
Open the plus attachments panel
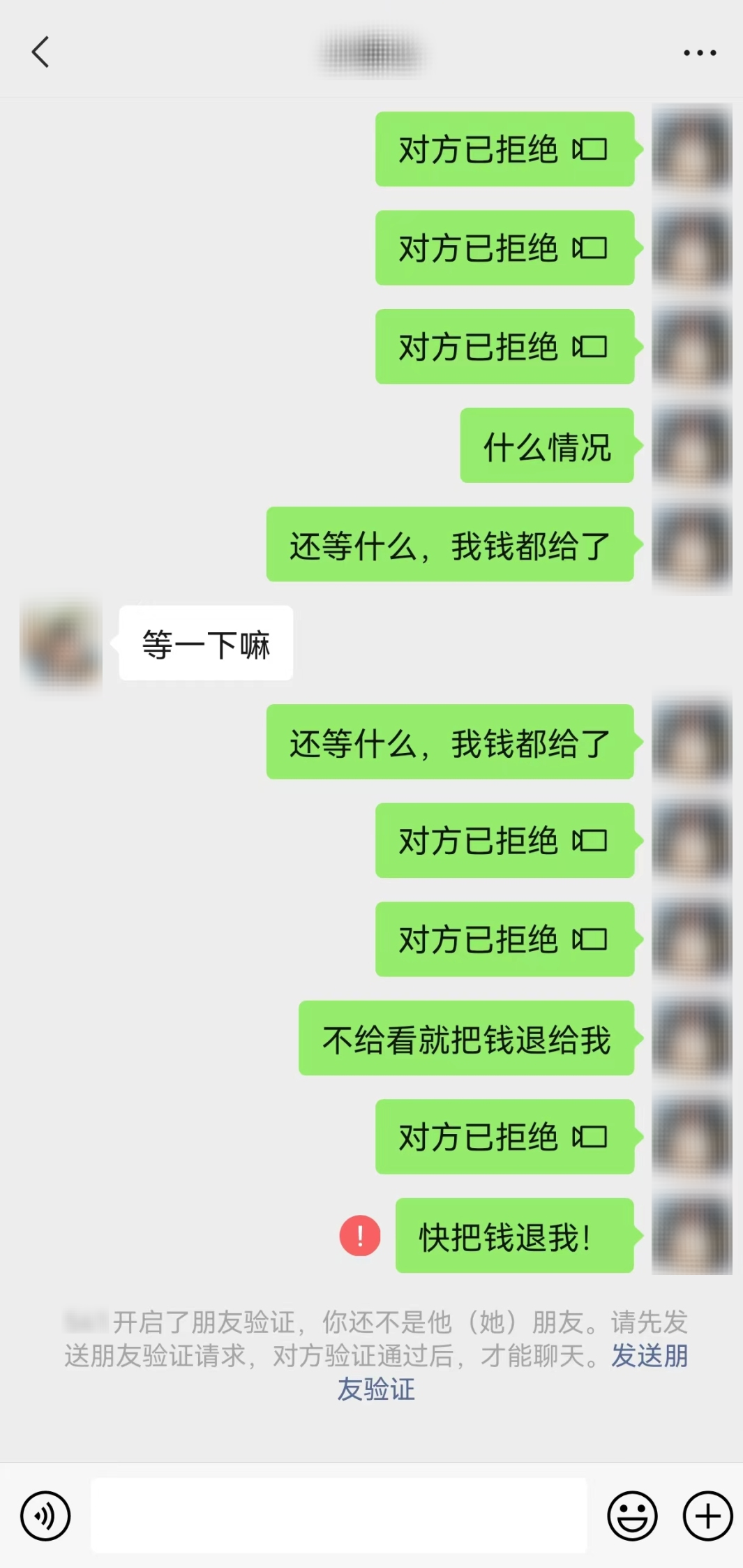707,1516
